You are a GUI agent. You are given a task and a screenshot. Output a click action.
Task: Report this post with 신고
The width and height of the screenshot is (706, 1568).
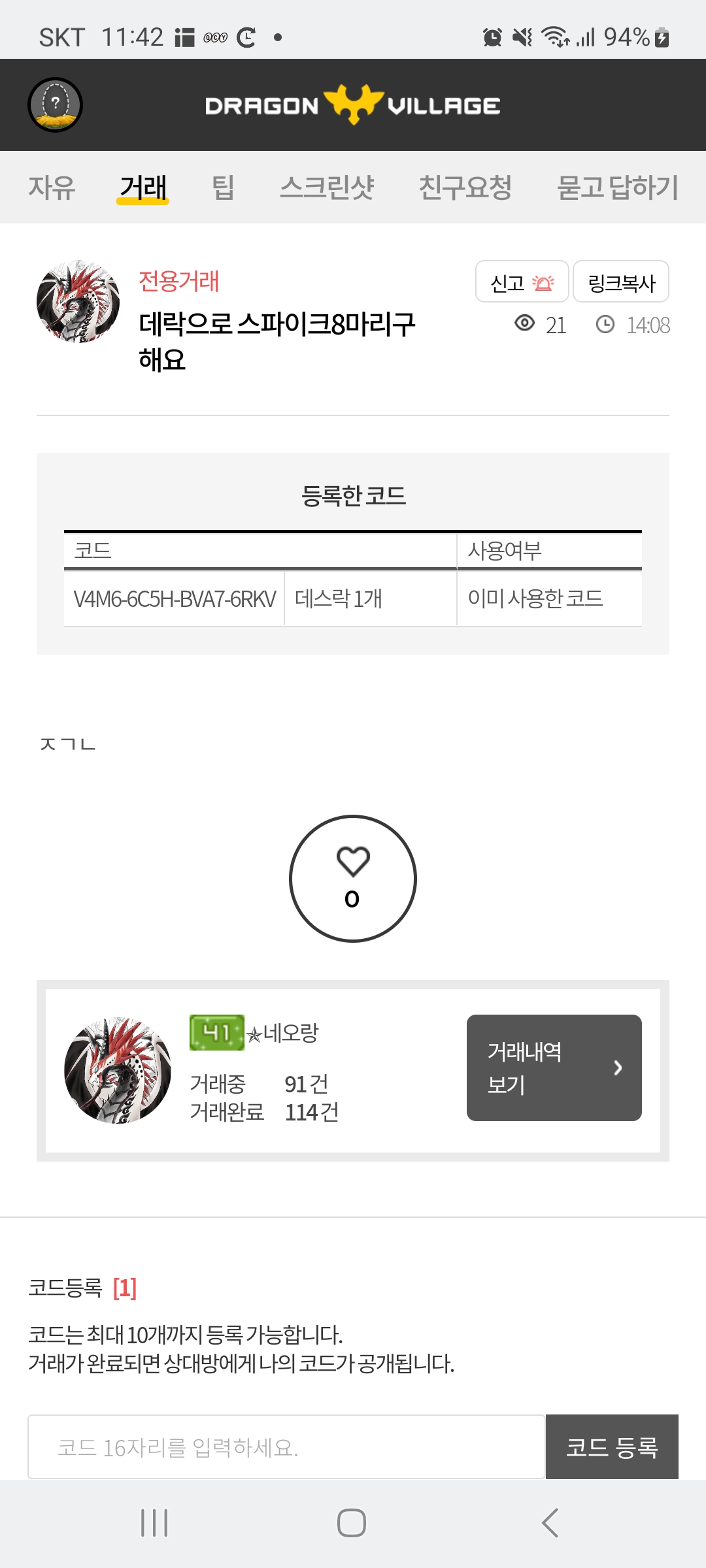tap(522, 282)
